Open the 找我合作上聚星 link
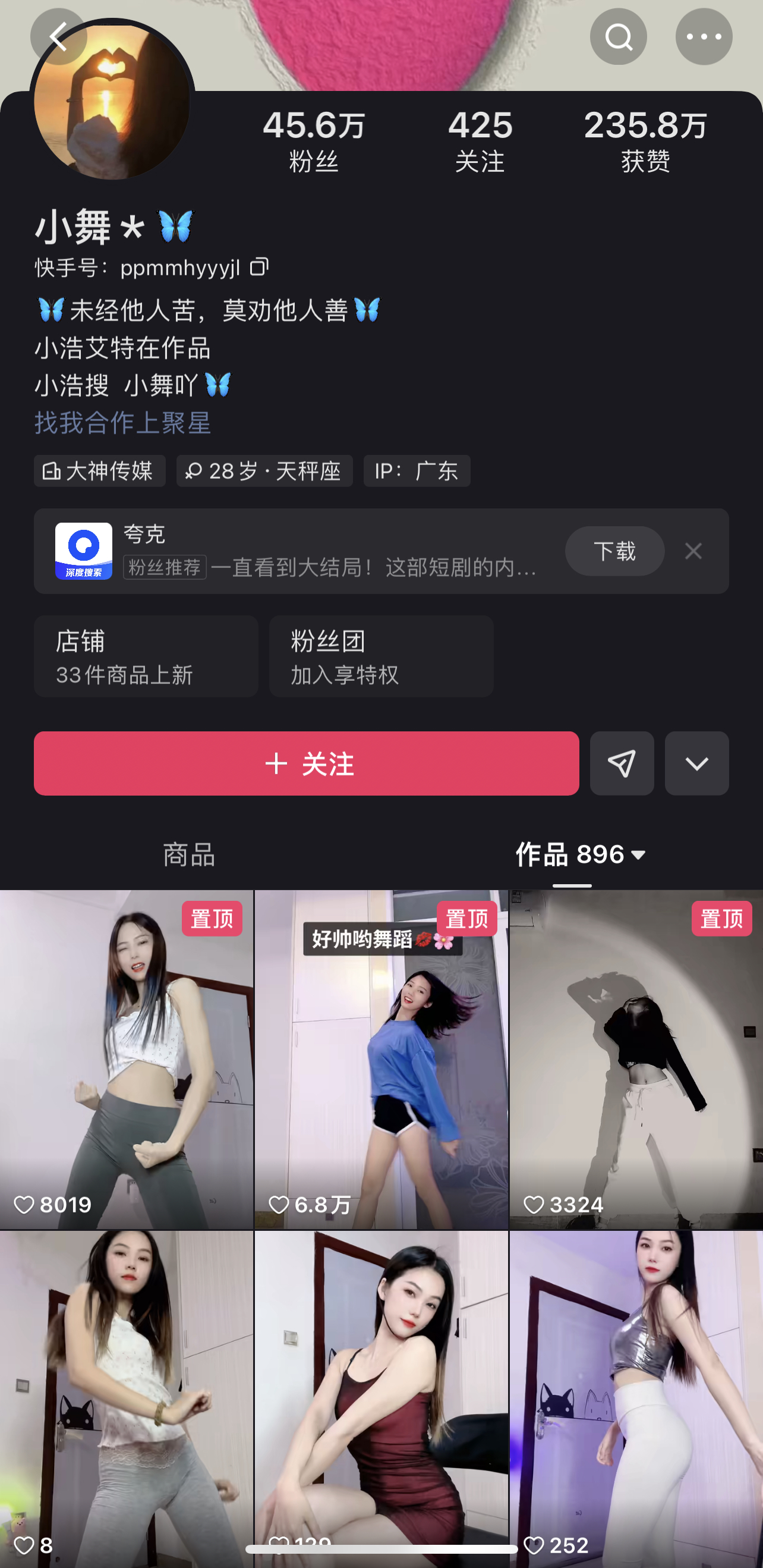This screenshot has height=1568, width=763. coord(123,422)
